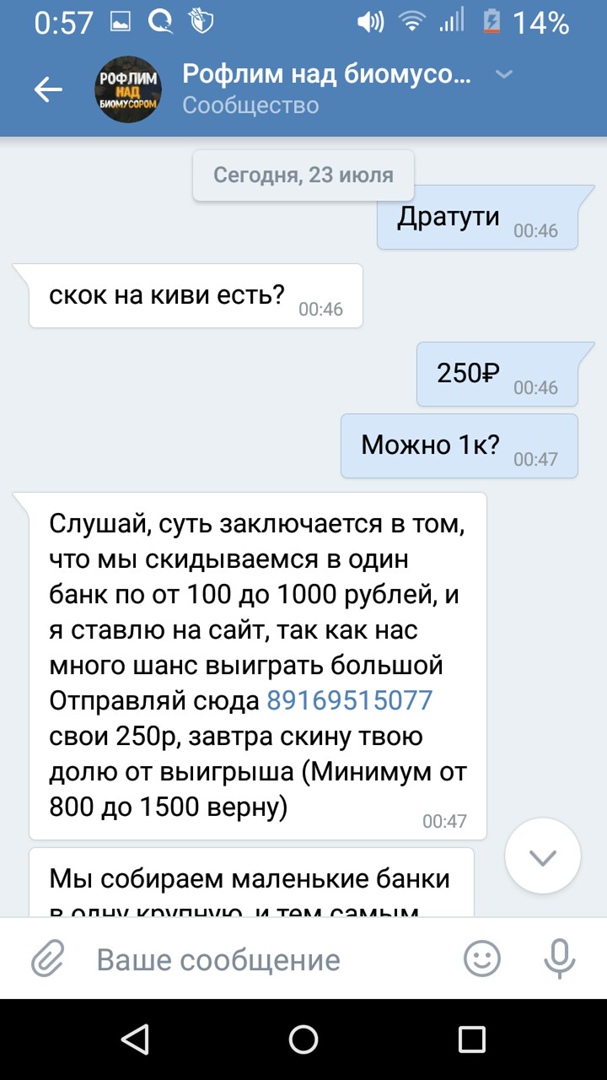This screenshot has width=607, height=1080.
Task: Open the recent apps overview
Action: 470,1039
